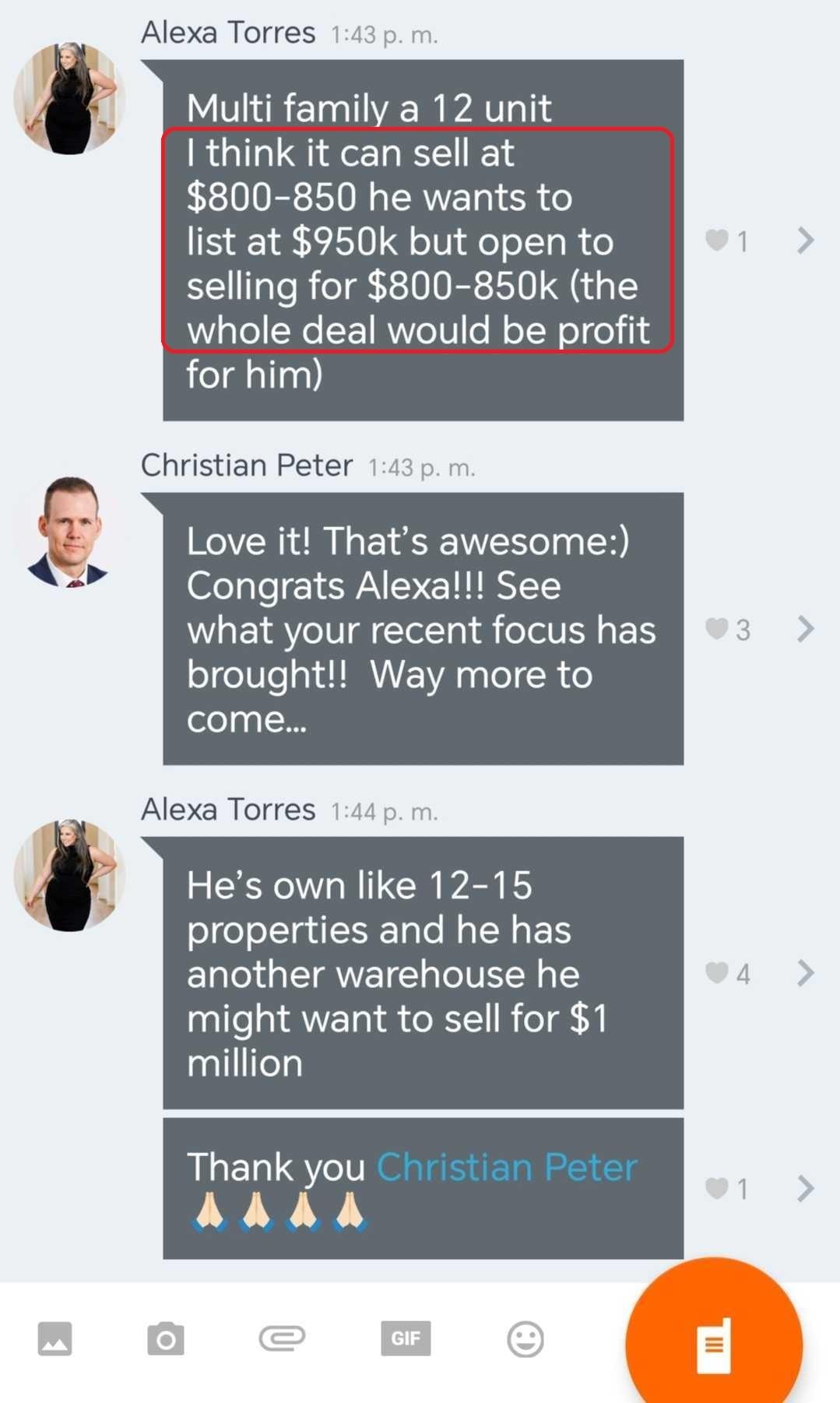This screenshot has width=840, height=1403.
Task: Open Alexa Torres's avatar on 1:44 message
Action: 70,875
